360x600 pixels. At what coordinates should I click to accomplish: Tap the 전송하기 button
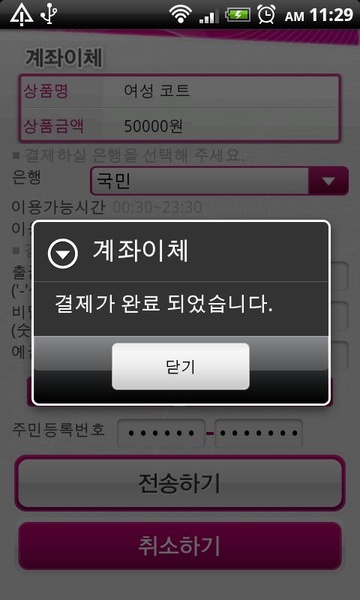click(x=180, y=483)
